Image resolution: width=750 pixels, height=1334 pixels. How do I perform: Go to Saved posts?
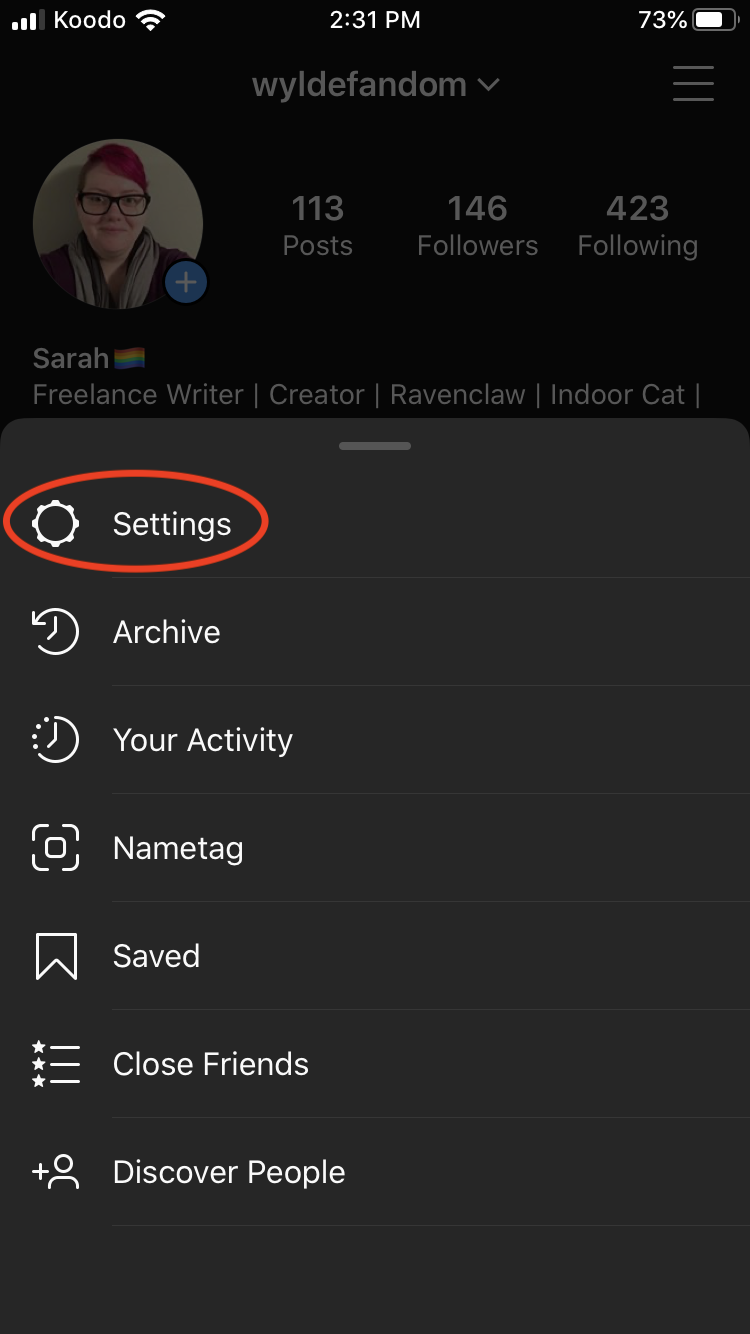(x=156, y=956)
